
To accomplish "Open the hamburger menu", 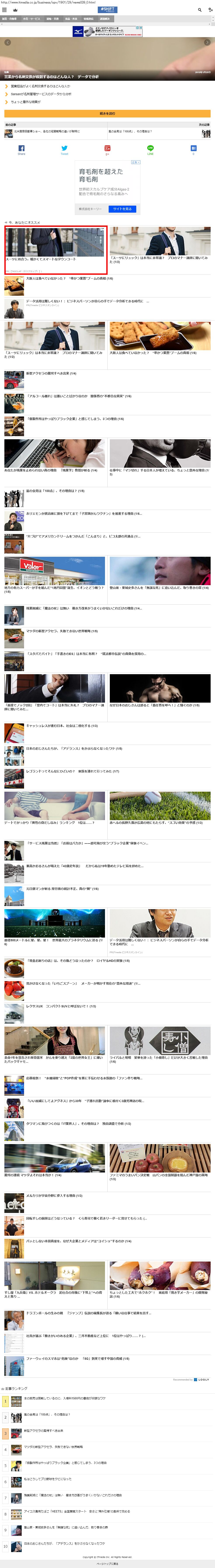I will (4, 10).
